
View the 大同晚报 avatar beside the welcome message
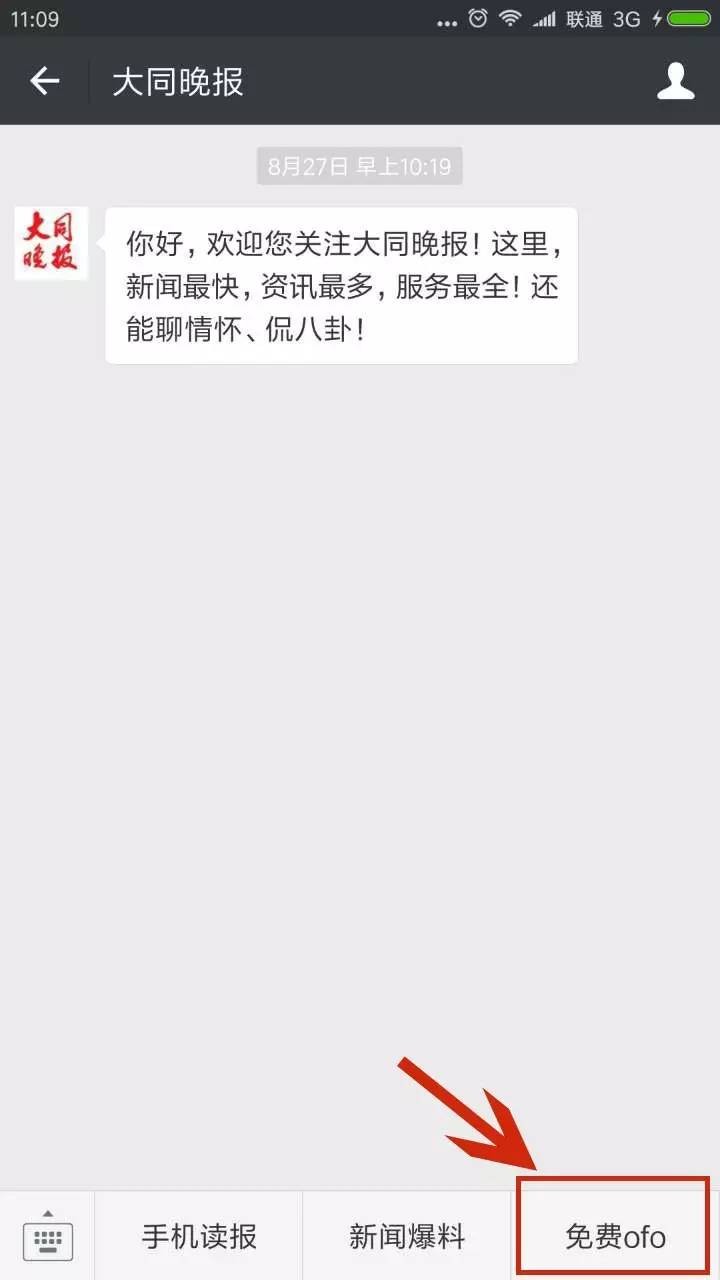coord(51,244)
